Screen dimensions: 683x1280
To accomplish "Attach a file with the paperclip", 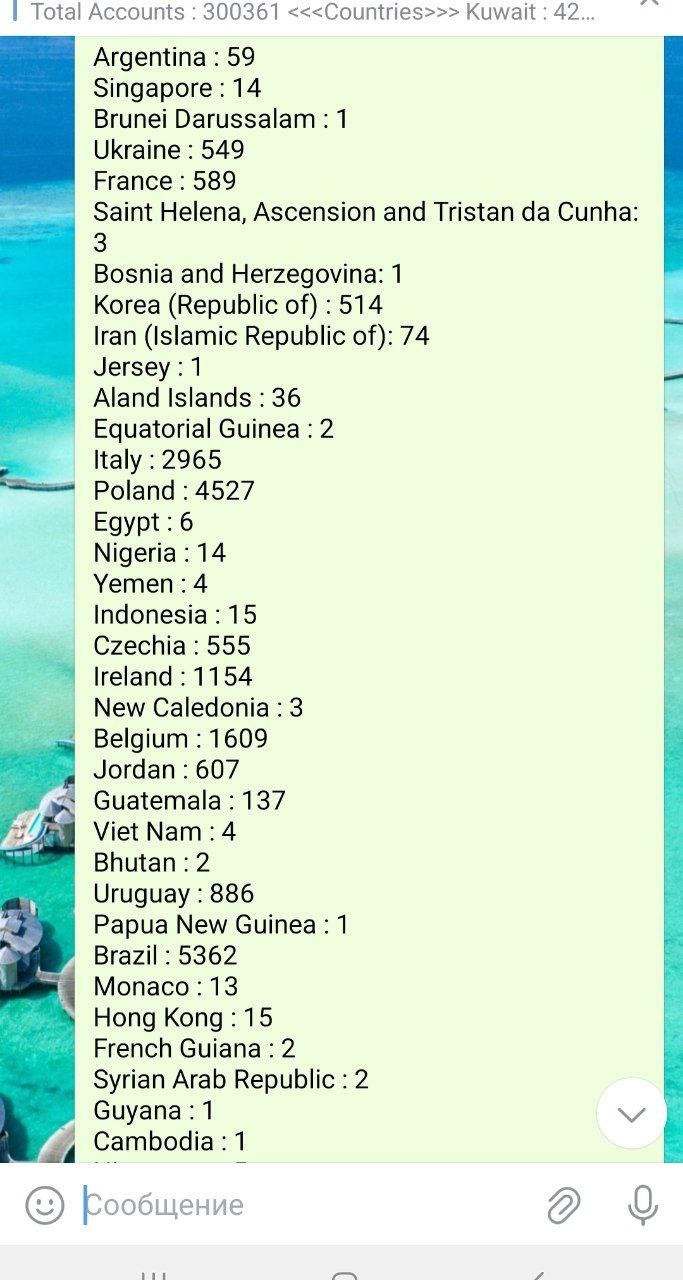I will click(564, 1206).
